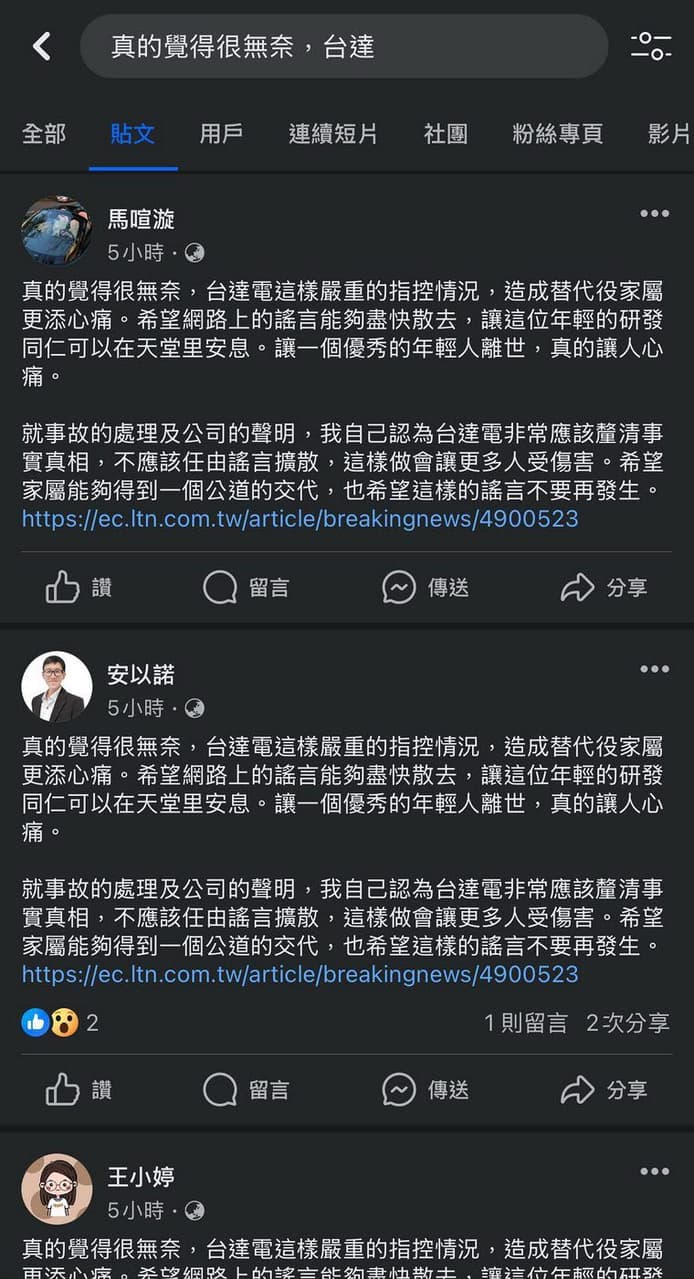Like 馬喧漩's post

(79, 588)
